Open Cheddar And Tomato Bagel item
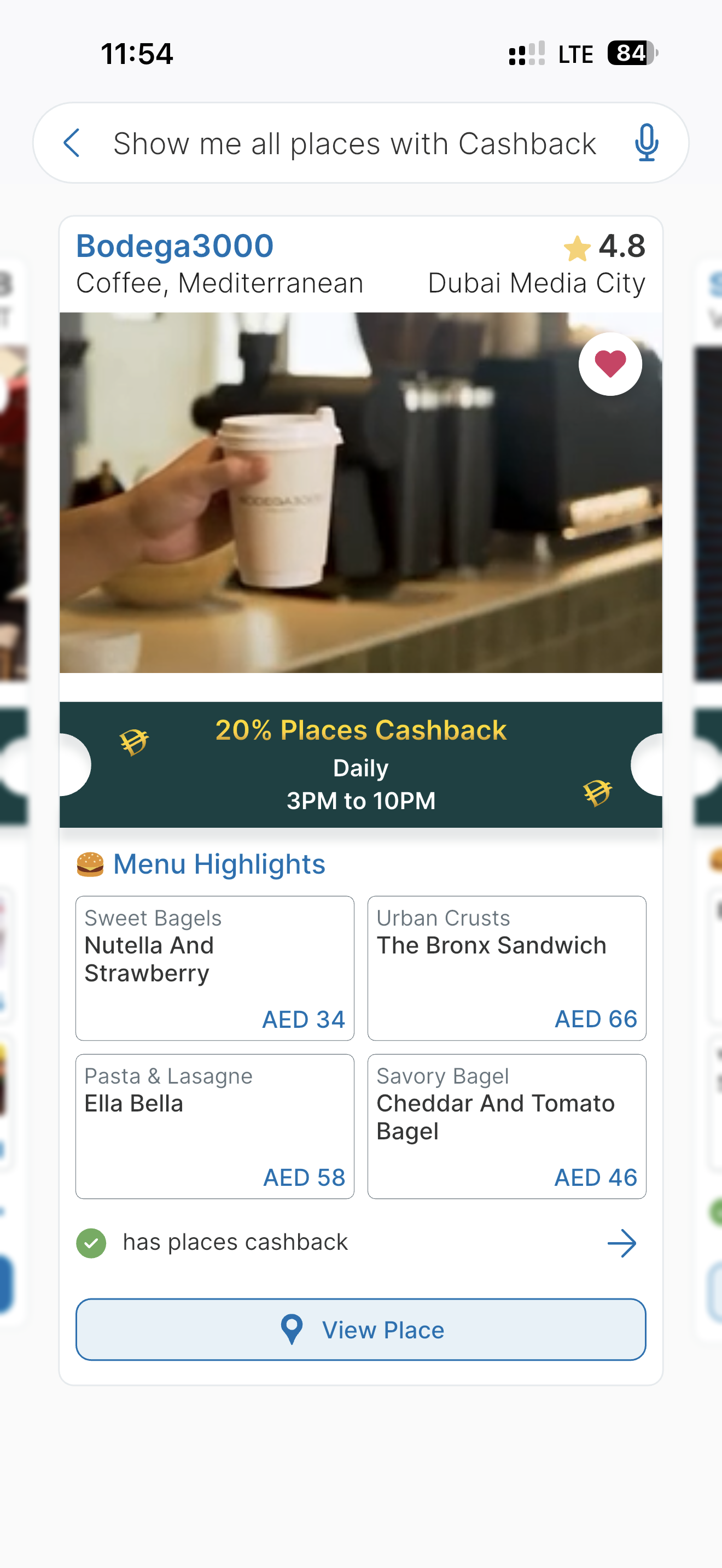Image resolution: width=722 pixels, height=1568 pixels. click(506, 1126)
